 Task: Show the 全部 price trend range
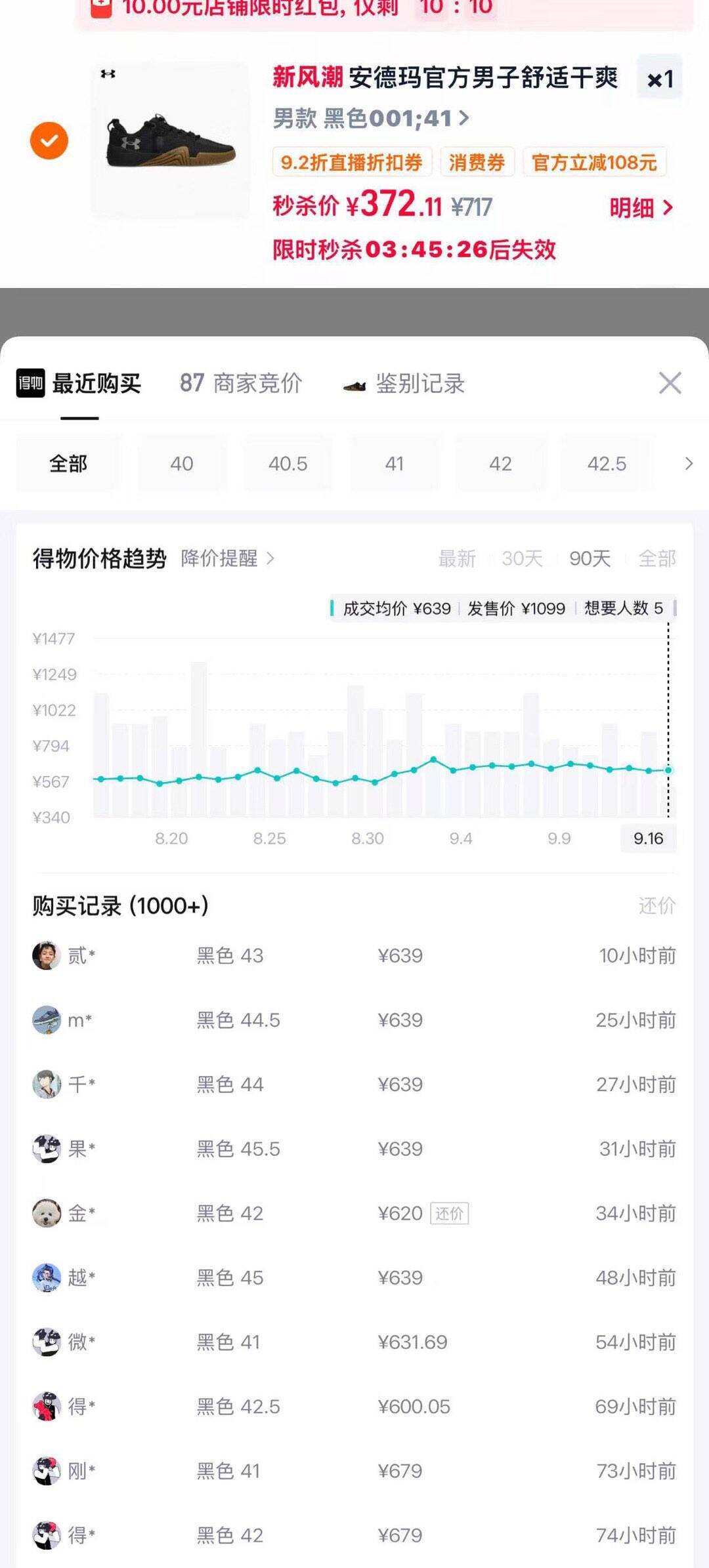657,559
